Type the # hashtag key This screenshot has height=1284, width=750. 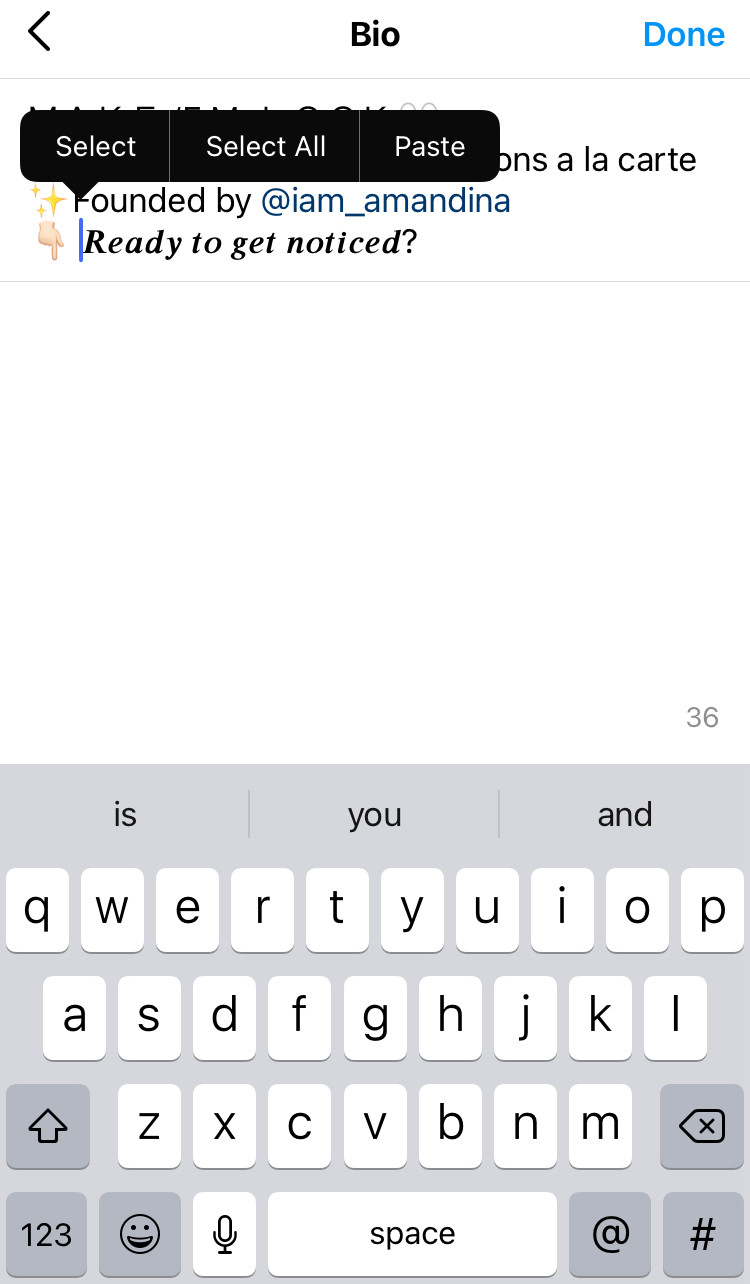(703, 1234)
